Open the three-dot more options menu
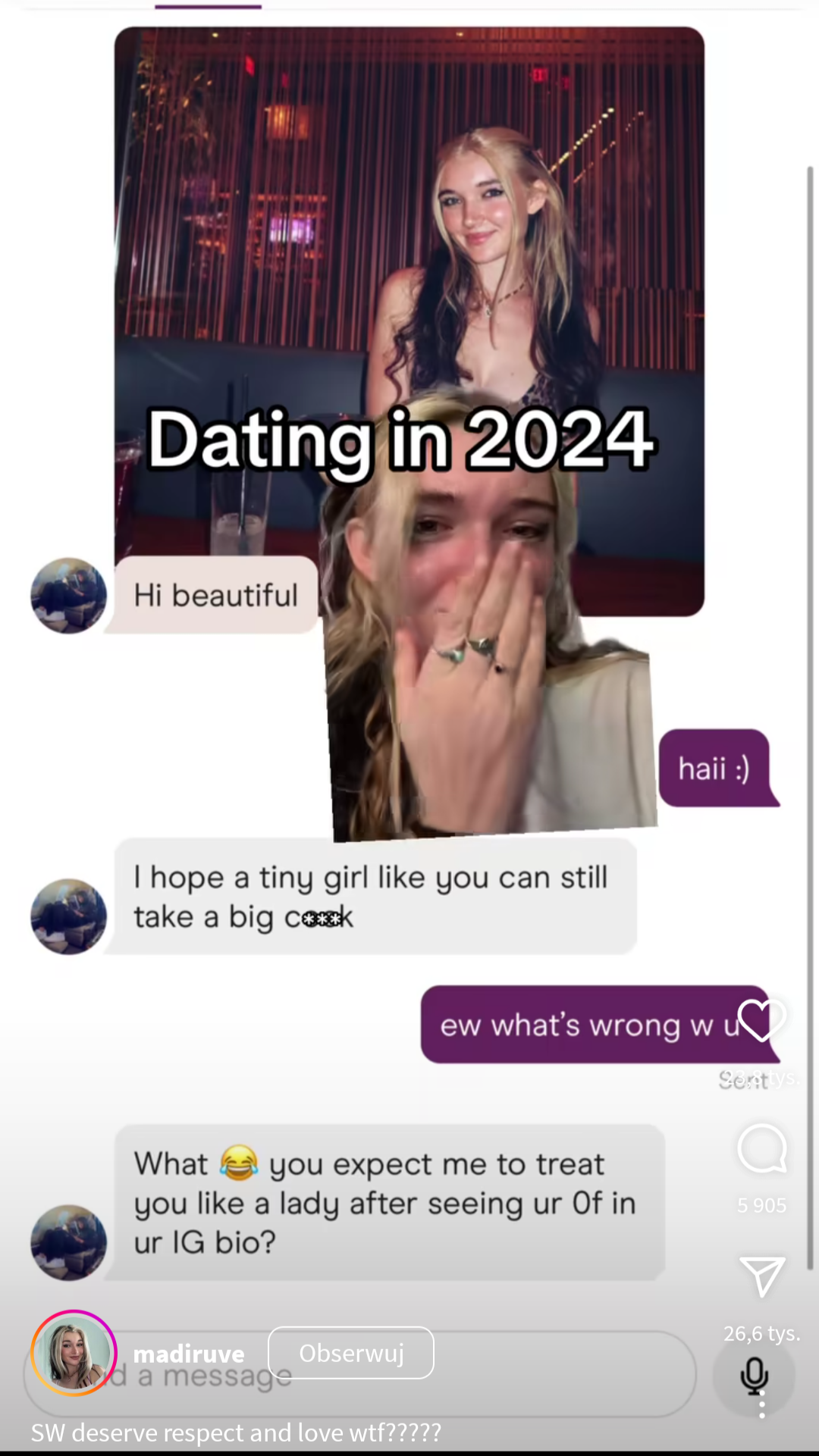The height and width of the screenshot is (1456, 819). [761, 1404]
